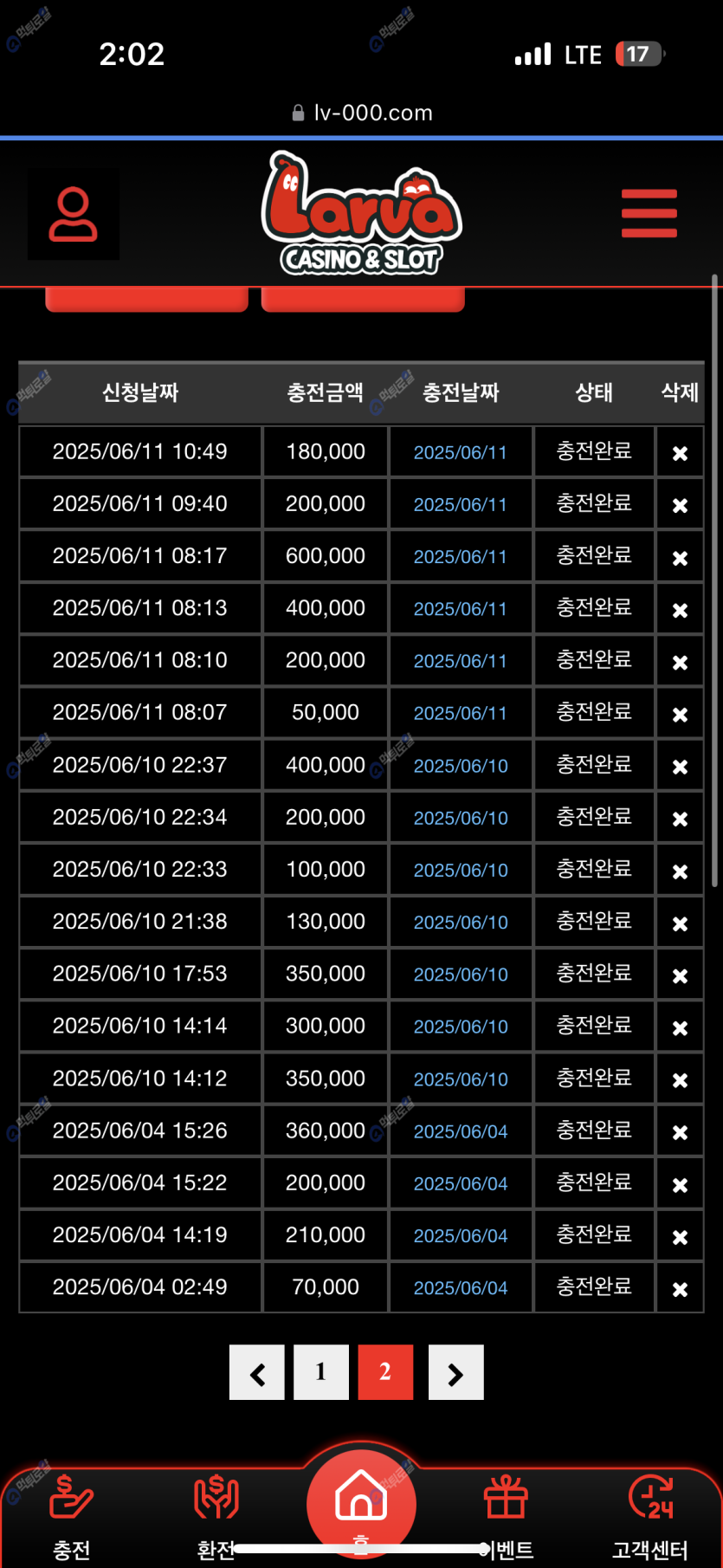Image resolution: width=723 pixels, height=1568 pixels.
Task: Delete the 2025/06/04 02:49 record of 70,000
Action: (x=680, y=1289)
